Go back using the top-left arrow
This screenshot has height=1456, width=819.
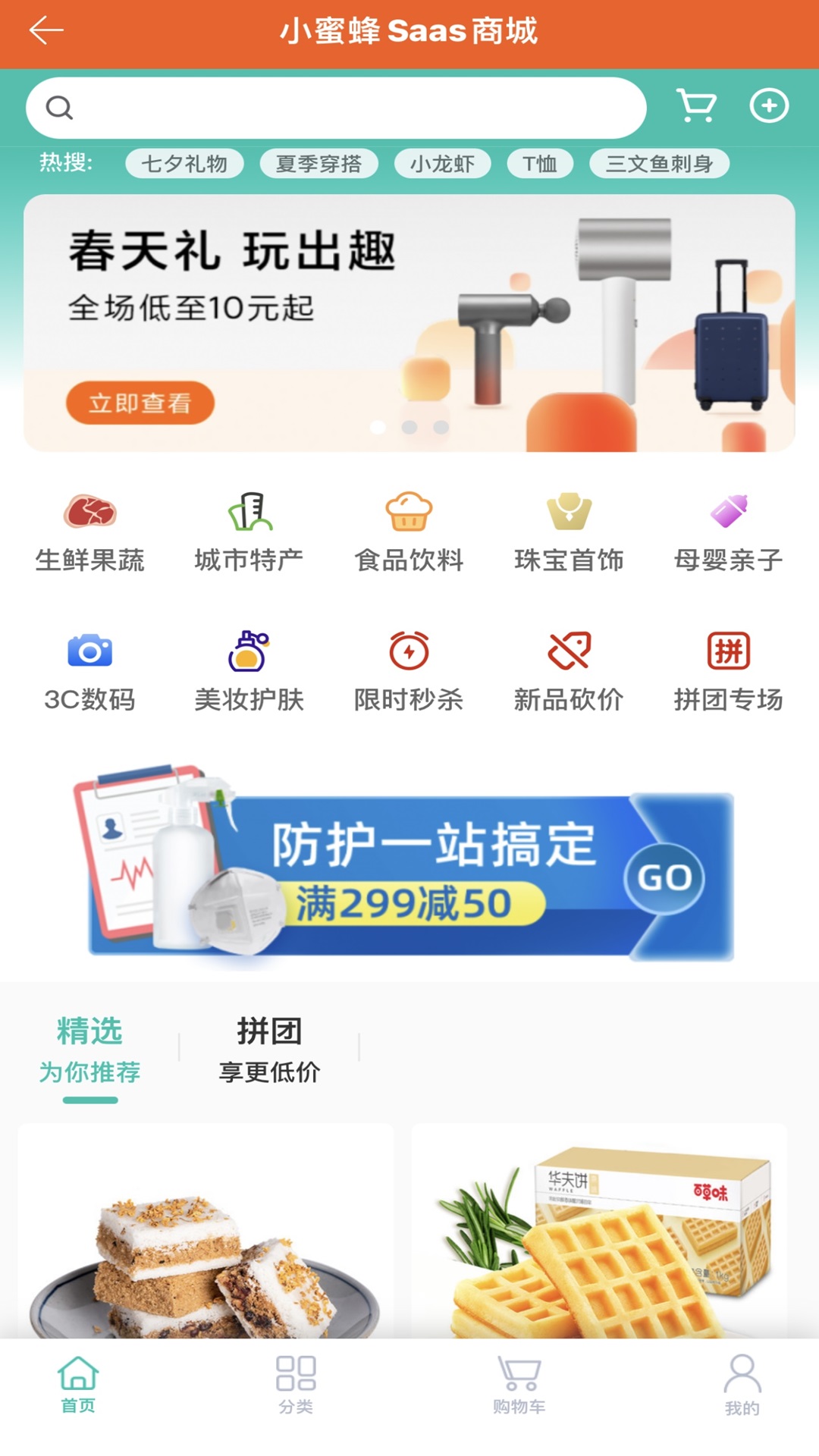pos(45,31)
